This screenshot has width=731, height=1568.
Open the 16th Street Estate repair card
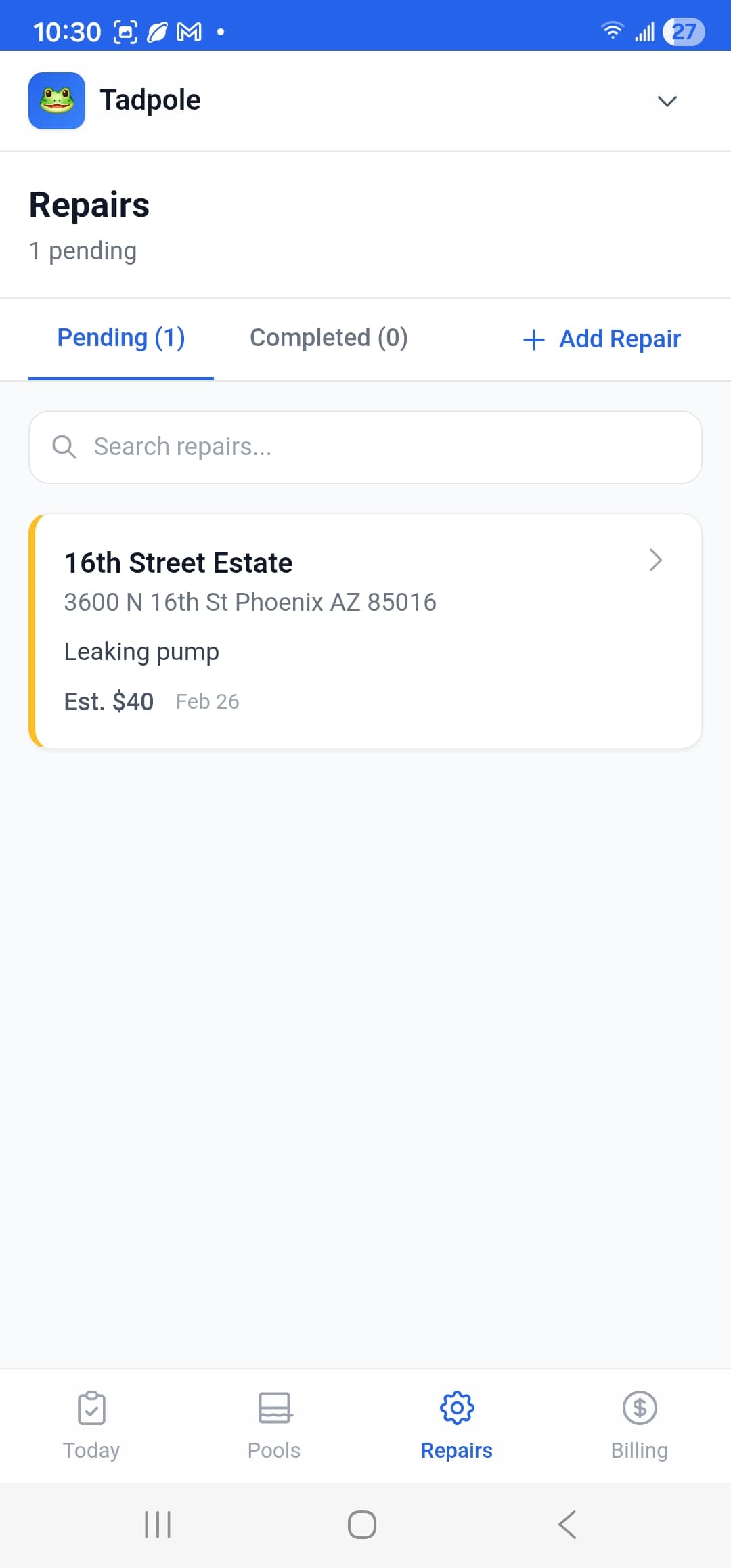pyautogui.click(x=365, y=630)
